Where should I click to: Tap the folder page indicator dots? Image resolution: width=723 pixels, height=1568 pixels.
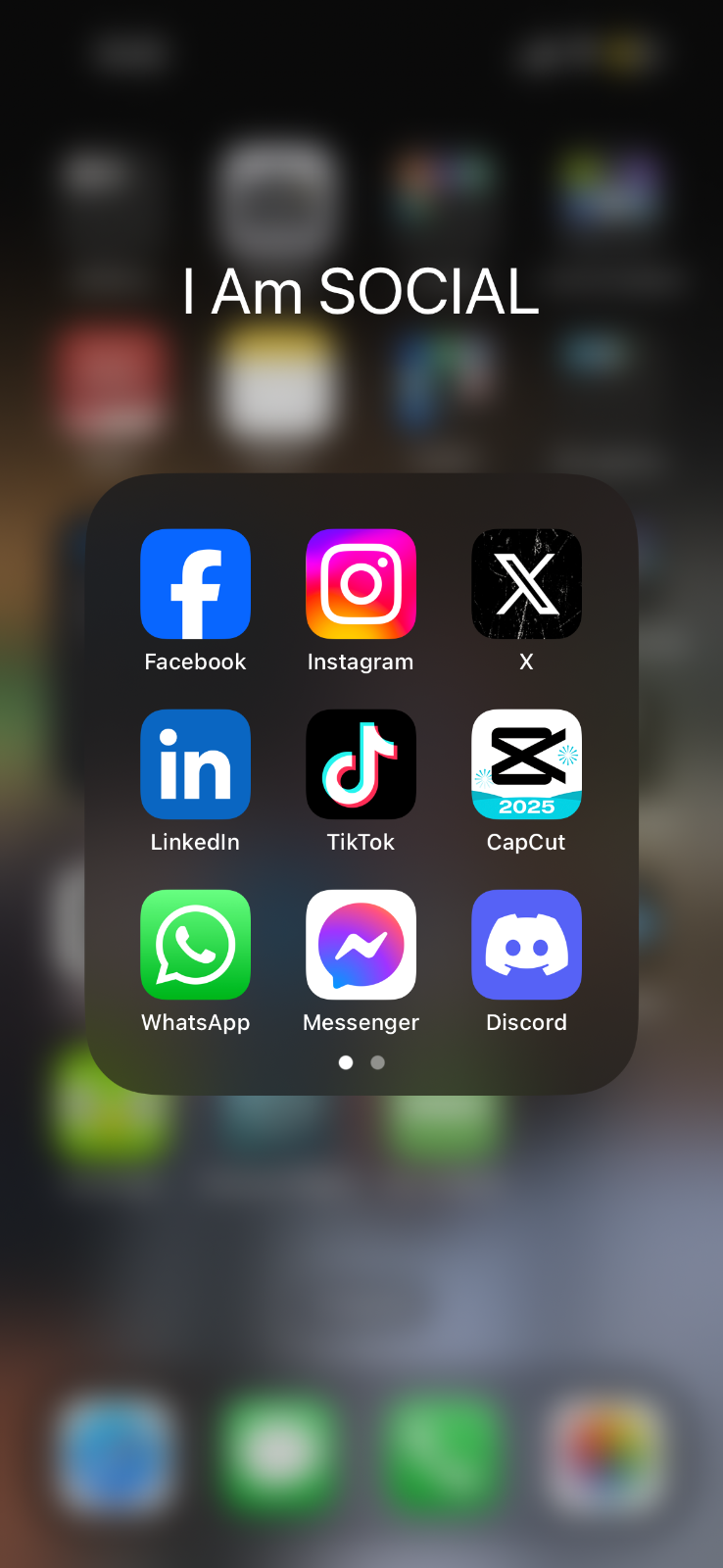[361, 1062]
